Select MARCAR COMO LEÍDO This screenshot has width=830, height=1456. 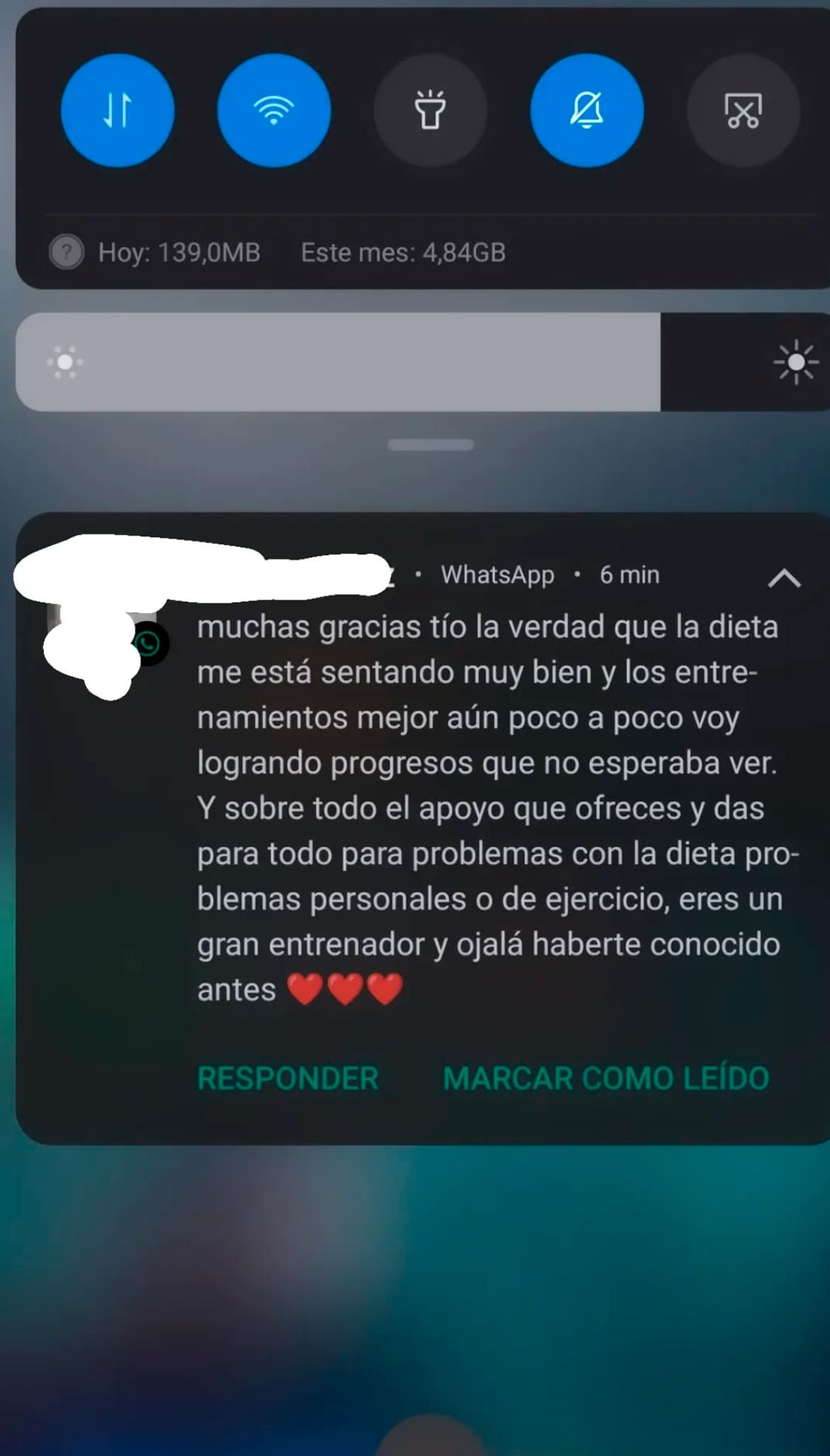[606, 1079]
